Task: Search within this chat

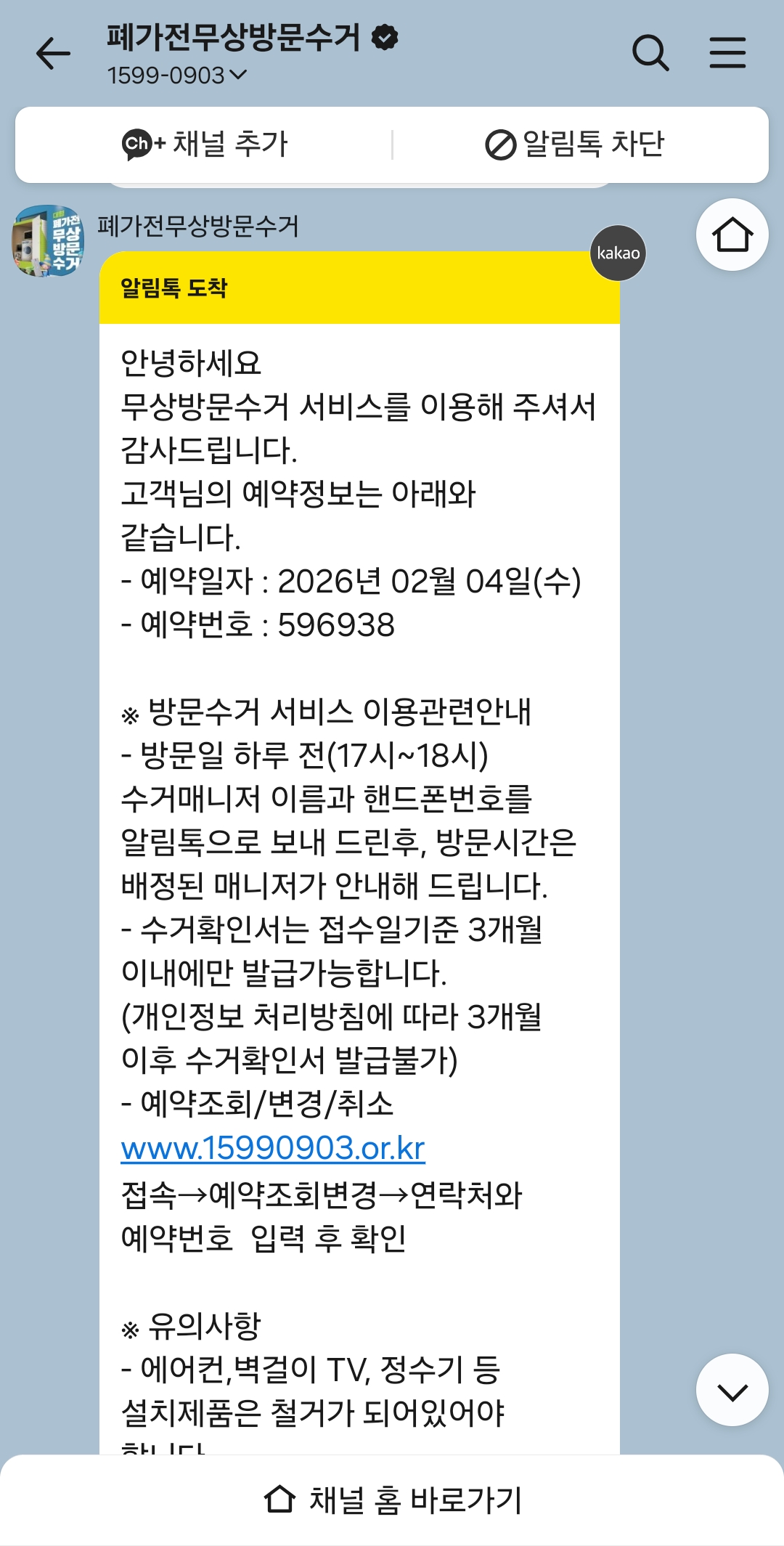Action: coord(650,53)
